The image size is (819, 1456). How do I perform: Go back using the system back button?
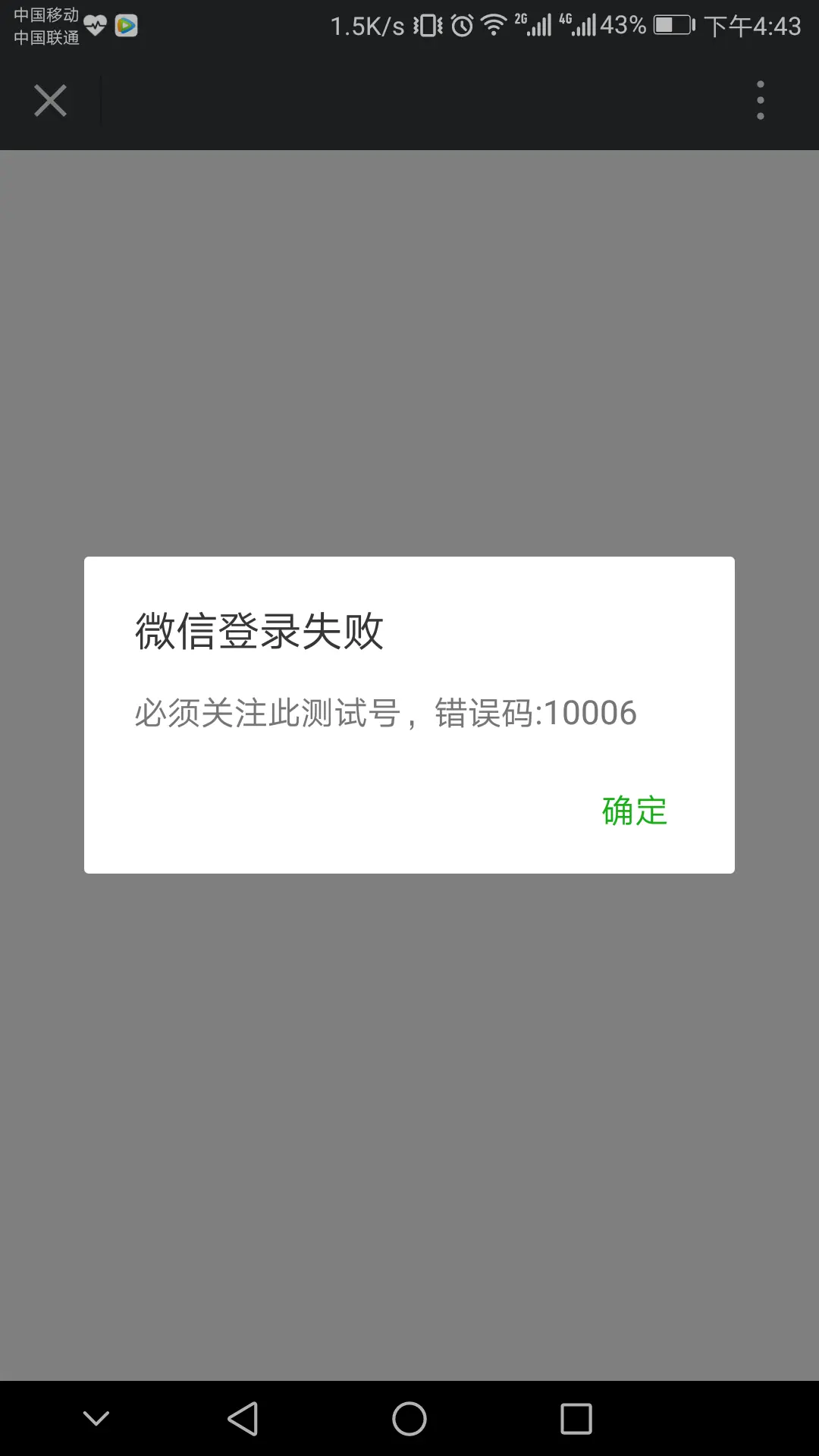(x=243, y=1418)
